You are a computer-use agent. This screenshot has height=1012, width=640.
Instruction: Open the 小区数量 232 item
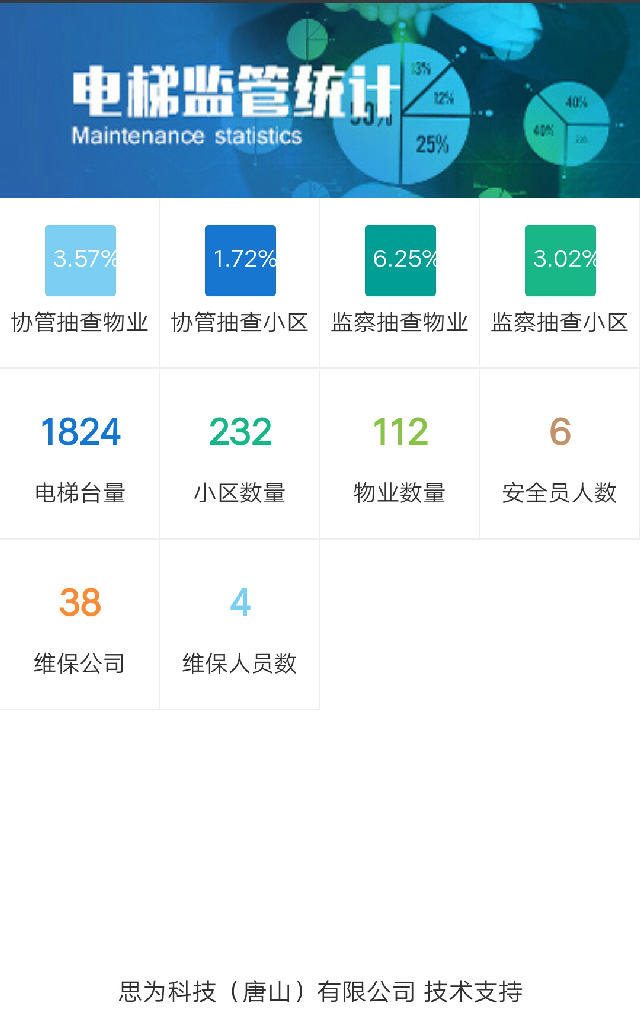(240, 455)
